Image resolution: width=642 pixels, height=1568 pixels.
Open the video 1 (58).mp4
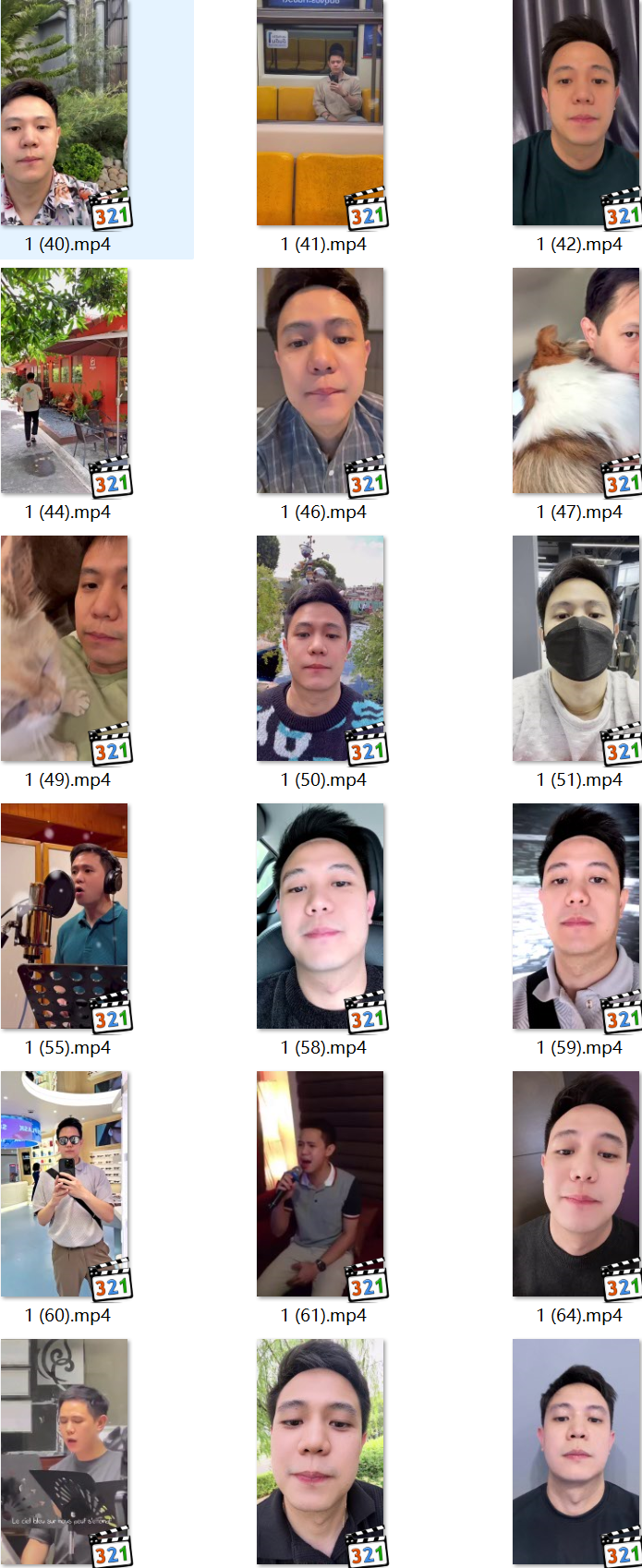[x=321, y=916]
